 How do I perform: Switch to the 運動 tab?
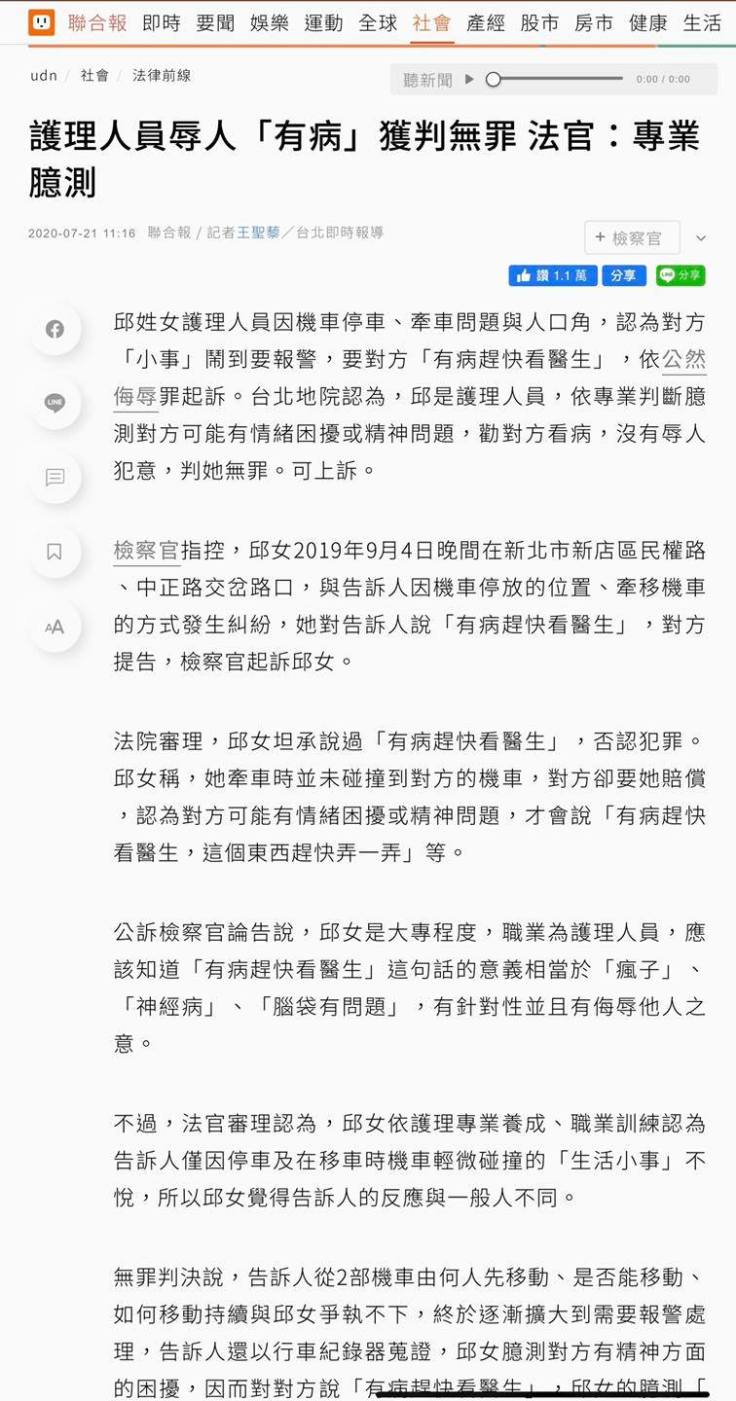pyautogui.click(x=324, y=23)
